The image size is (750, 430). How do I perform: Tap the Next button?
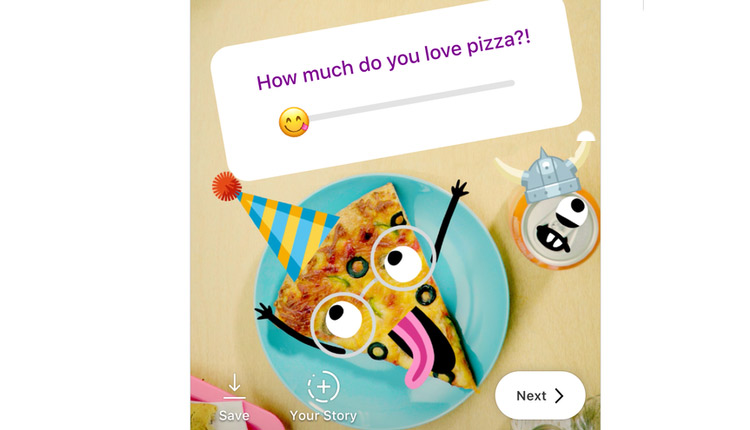[540, 396]
